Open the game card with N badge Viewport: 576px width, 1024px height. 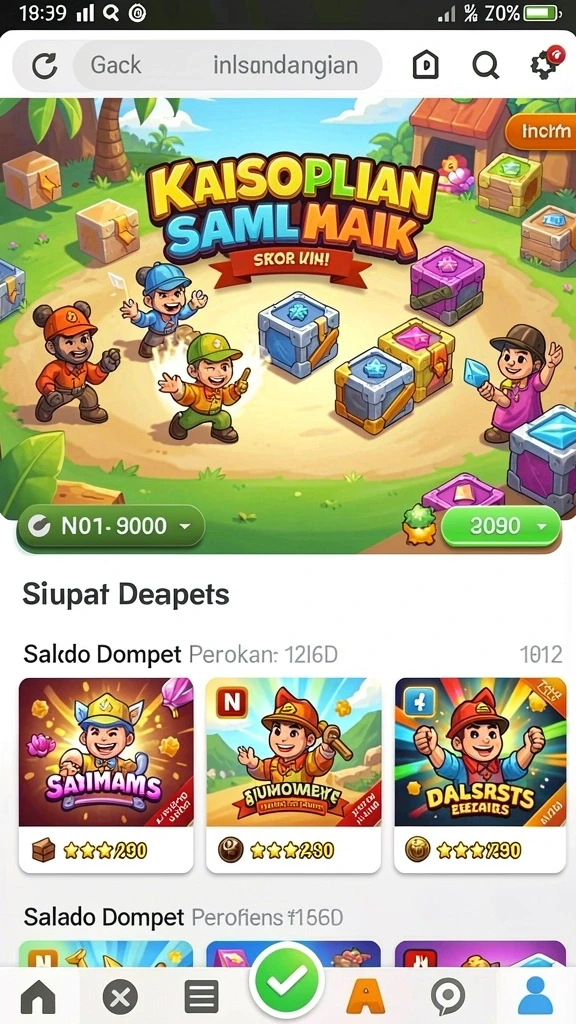[293, 775]
